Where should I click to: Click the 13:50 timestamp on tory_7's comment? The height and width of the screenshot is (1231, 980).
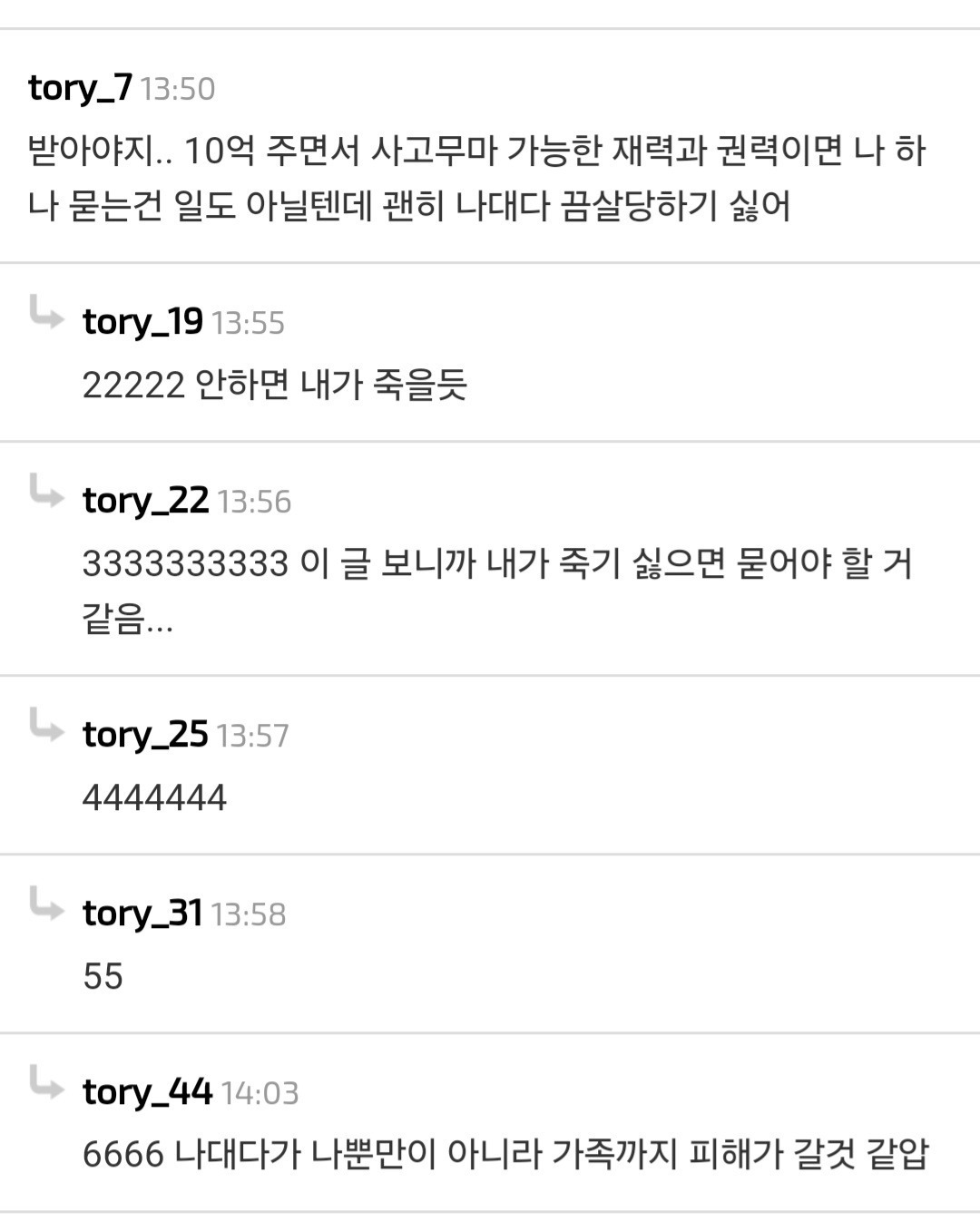pos(176,88)
